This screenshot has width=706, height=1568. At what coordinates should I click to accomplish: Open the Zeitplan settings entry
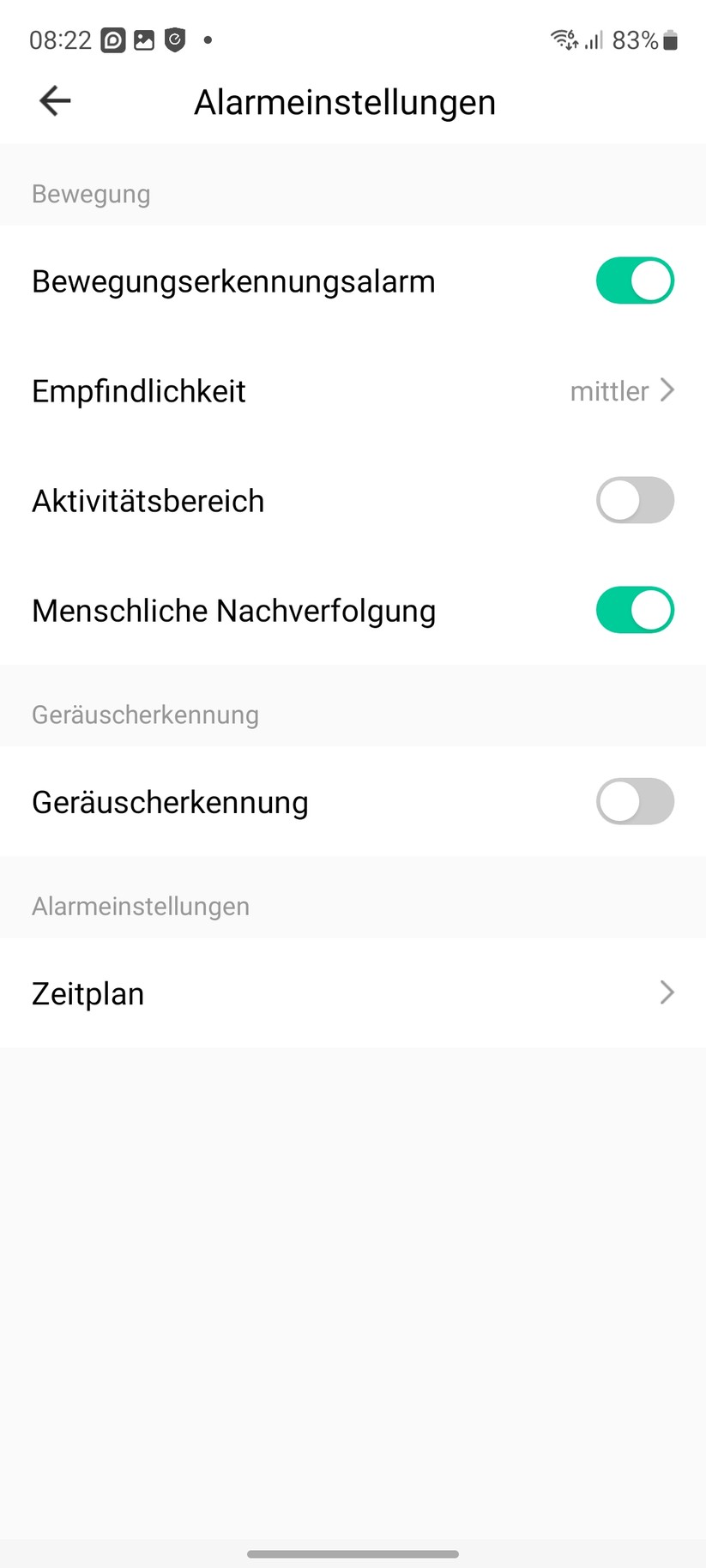coord(87,992)
